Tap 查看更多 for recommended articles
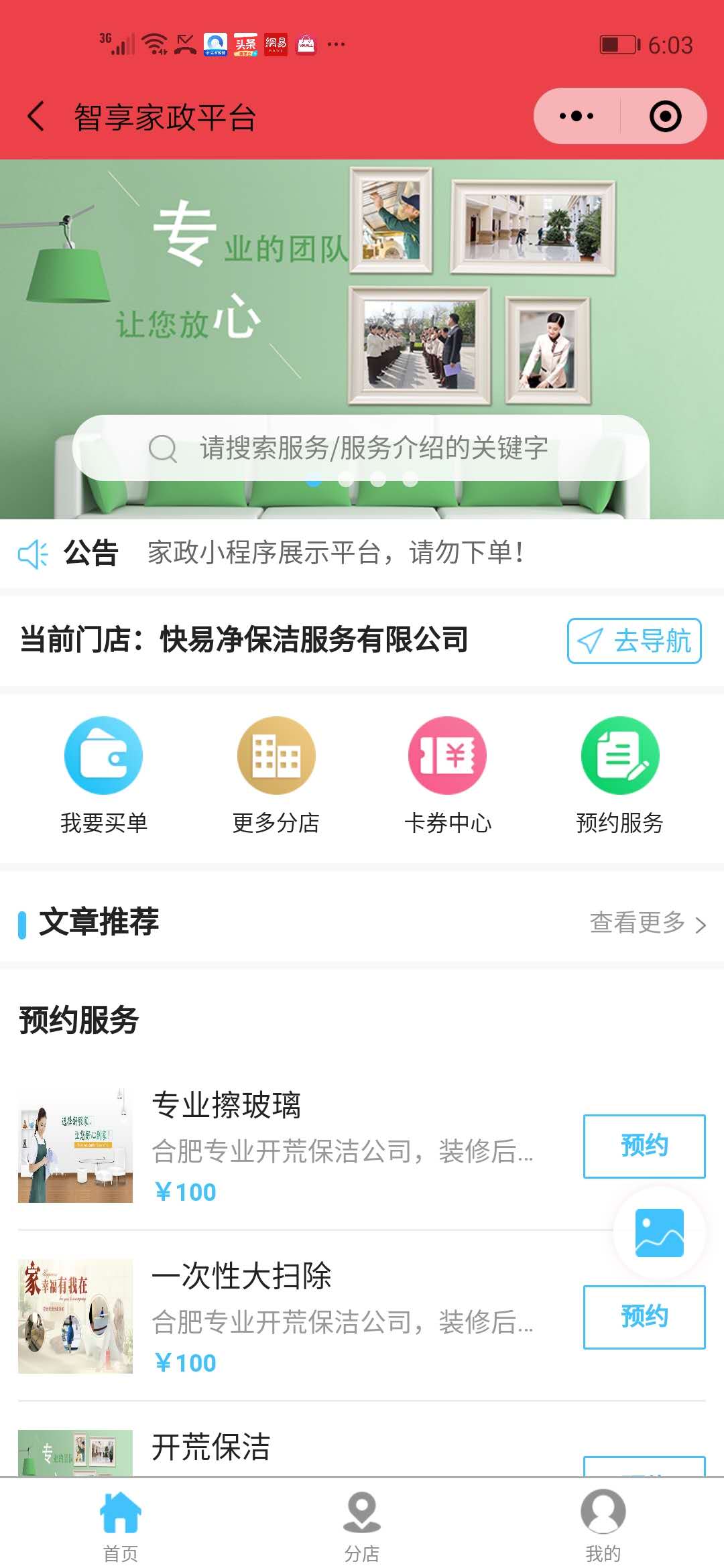Screen dimensions: 724x1568 [x=647, y=923]
